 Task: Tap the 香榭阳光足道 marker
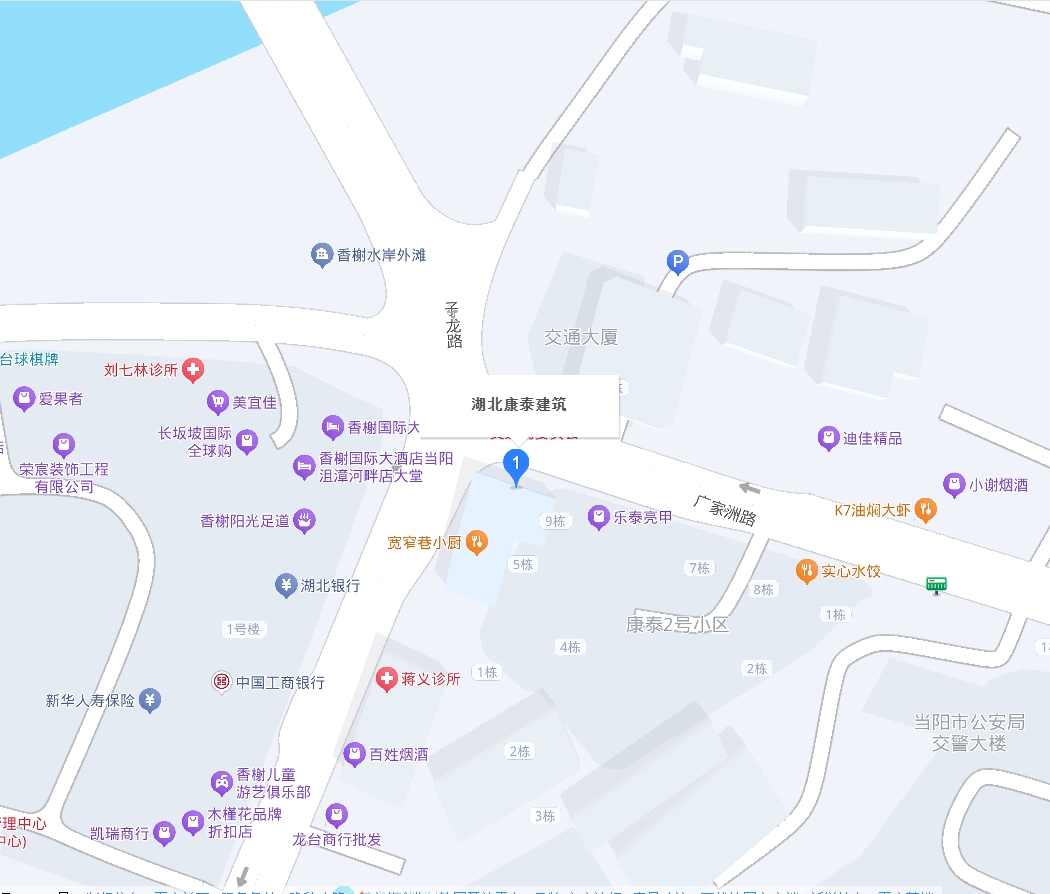pos(305,520)
